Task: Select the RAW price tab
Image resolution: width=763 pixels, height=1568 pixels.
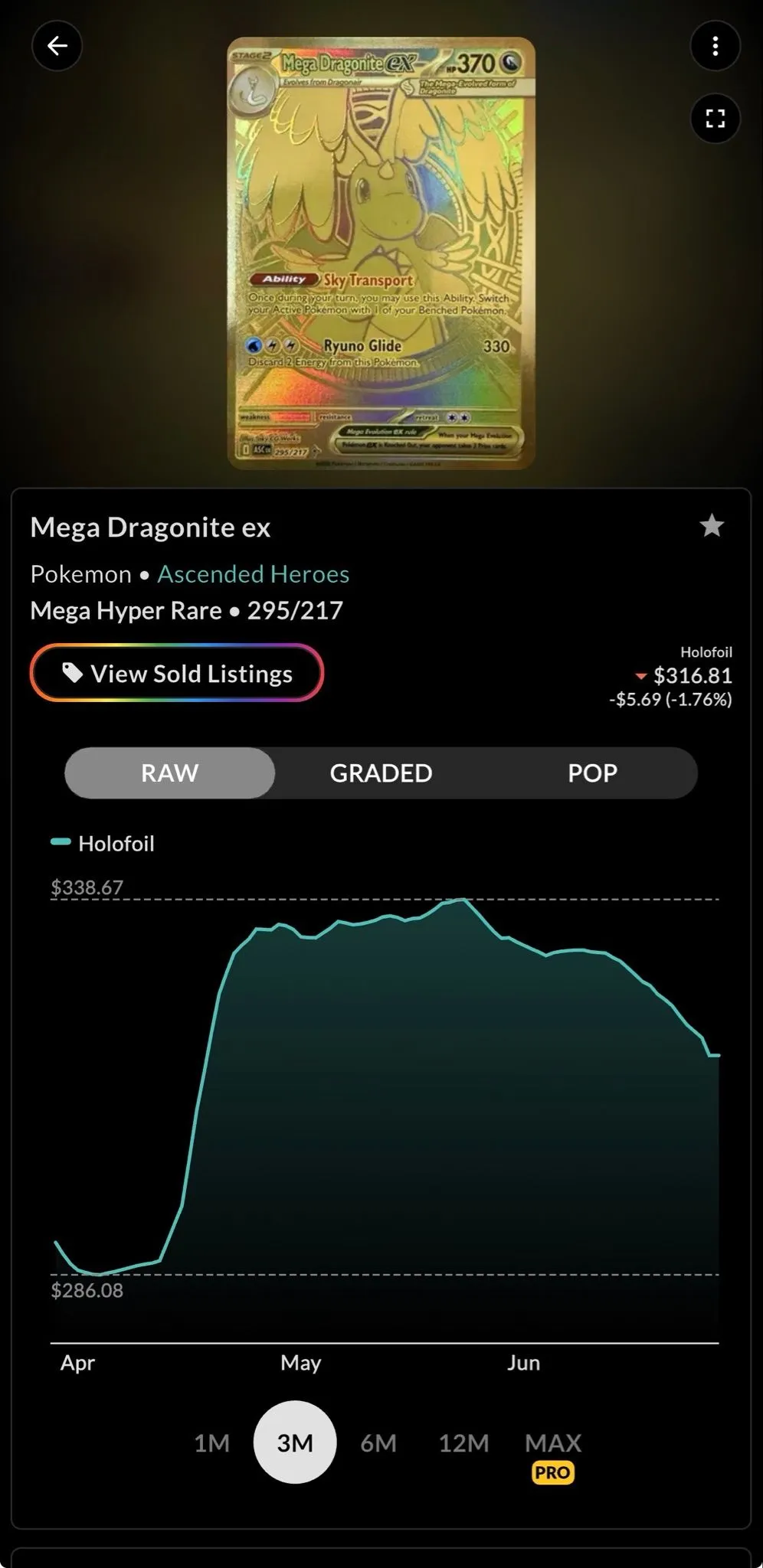Action: 169,773
